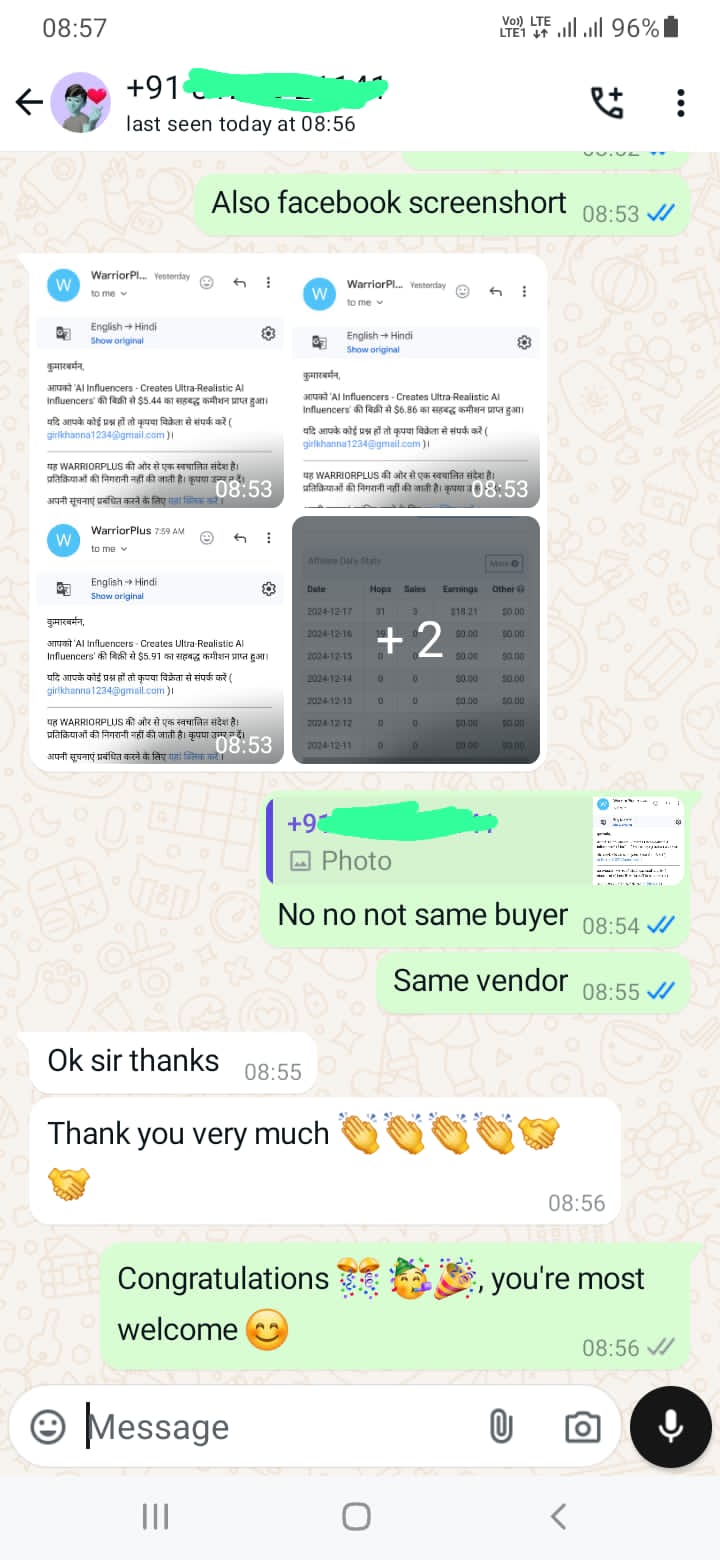The width and height of the screenshot is (720, 1560).
Task: View the +2 more photos tile
Action: [415, 640]
